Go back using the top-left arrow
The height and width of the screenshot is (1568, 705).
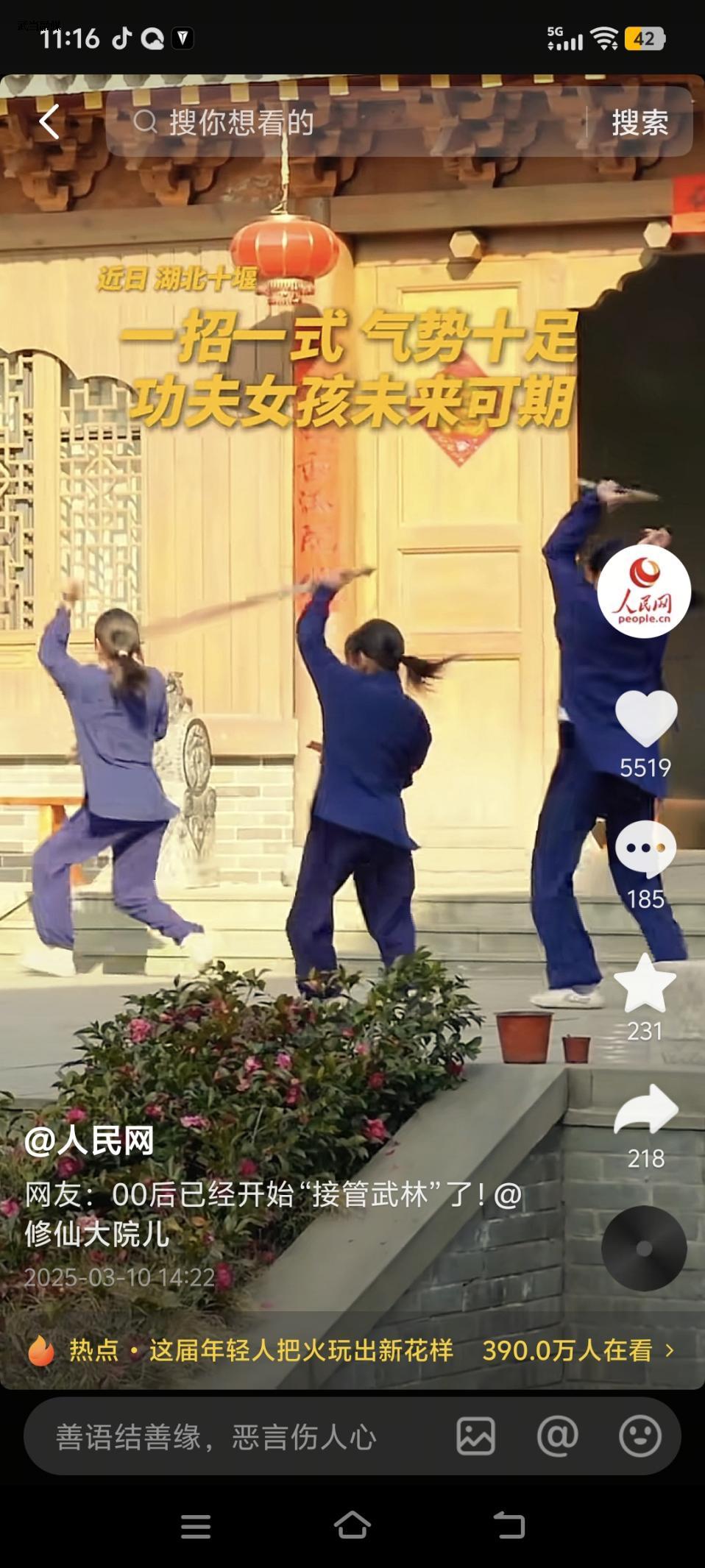[49, 121]
